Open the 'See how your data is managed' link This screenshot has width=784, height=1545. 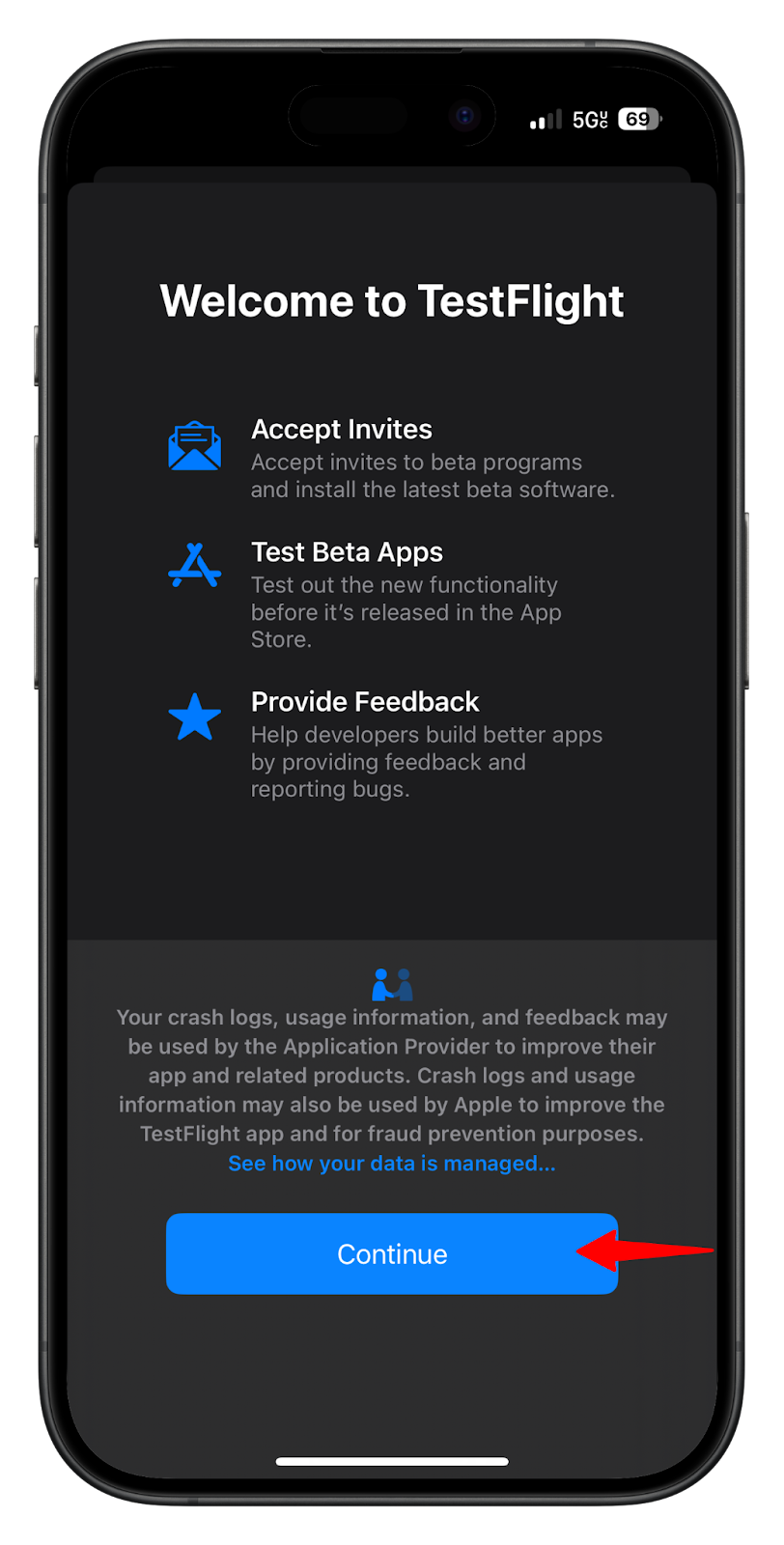click(x=391, y=1164)
